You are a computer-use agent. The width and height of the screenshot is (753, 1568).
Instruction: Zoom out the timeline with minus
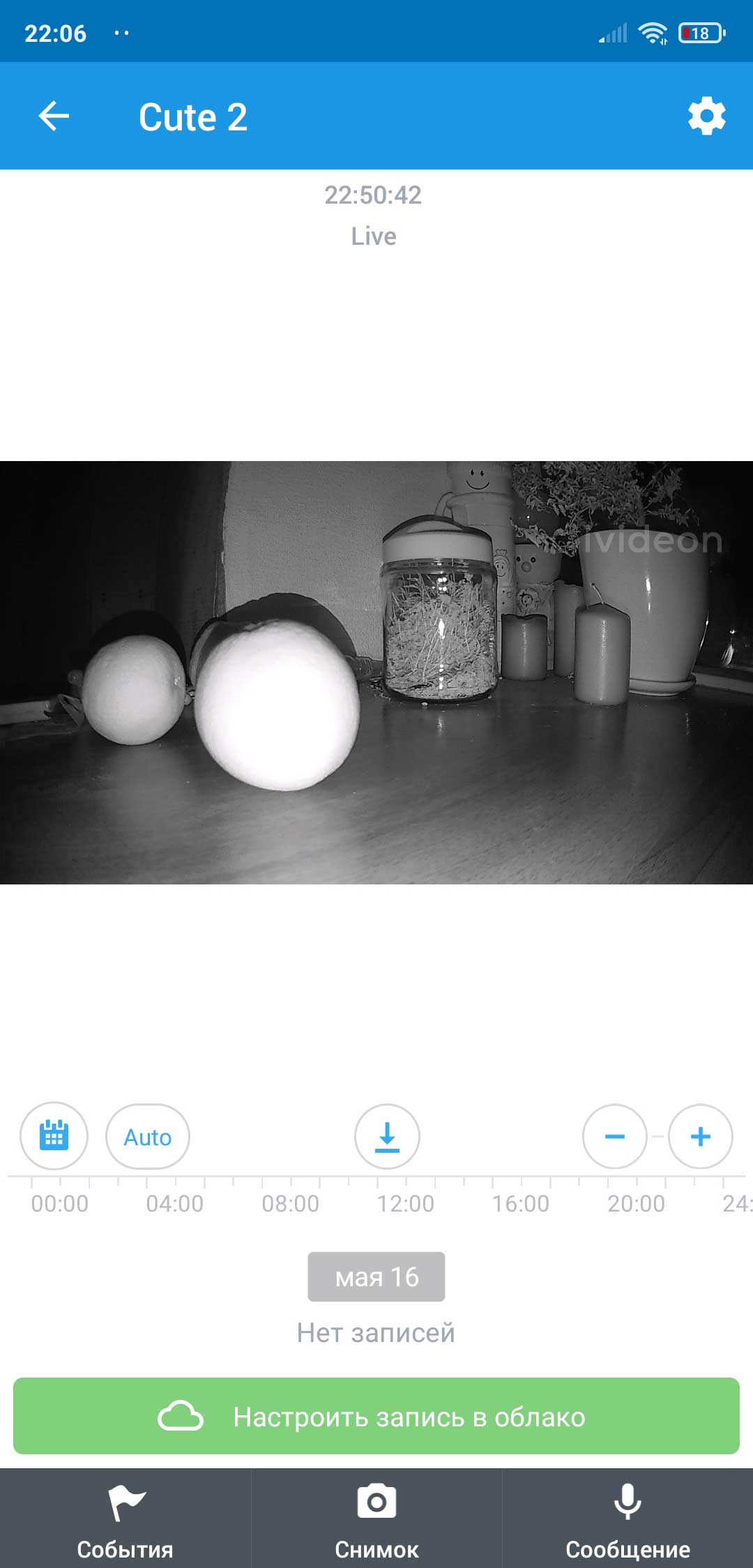[x=614, y=1137]
